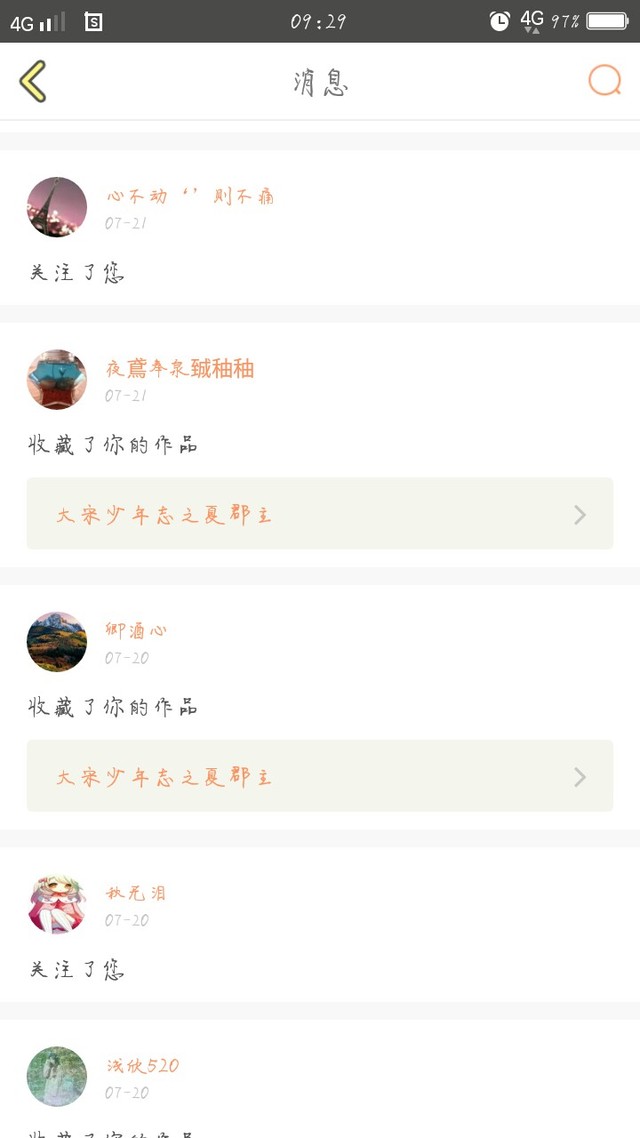The height and width of the screenshot is (1138, 640).
Task: Tap the username 心不动''则不痛
Action: coord(190,196)
